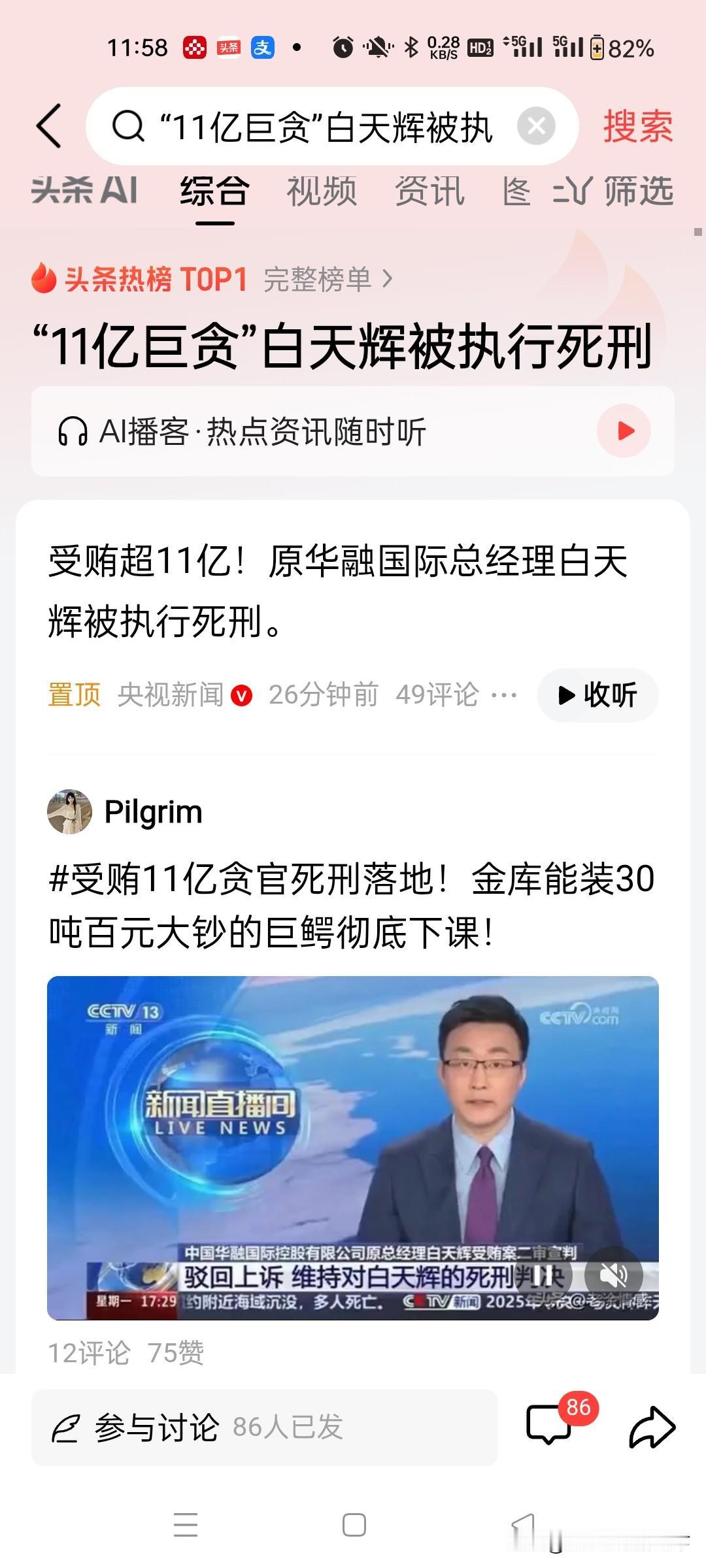Image resolution: width=706 pixels, height=1568 pixels.
Task: Tap the back arrow to return
Action: point(50,126)
